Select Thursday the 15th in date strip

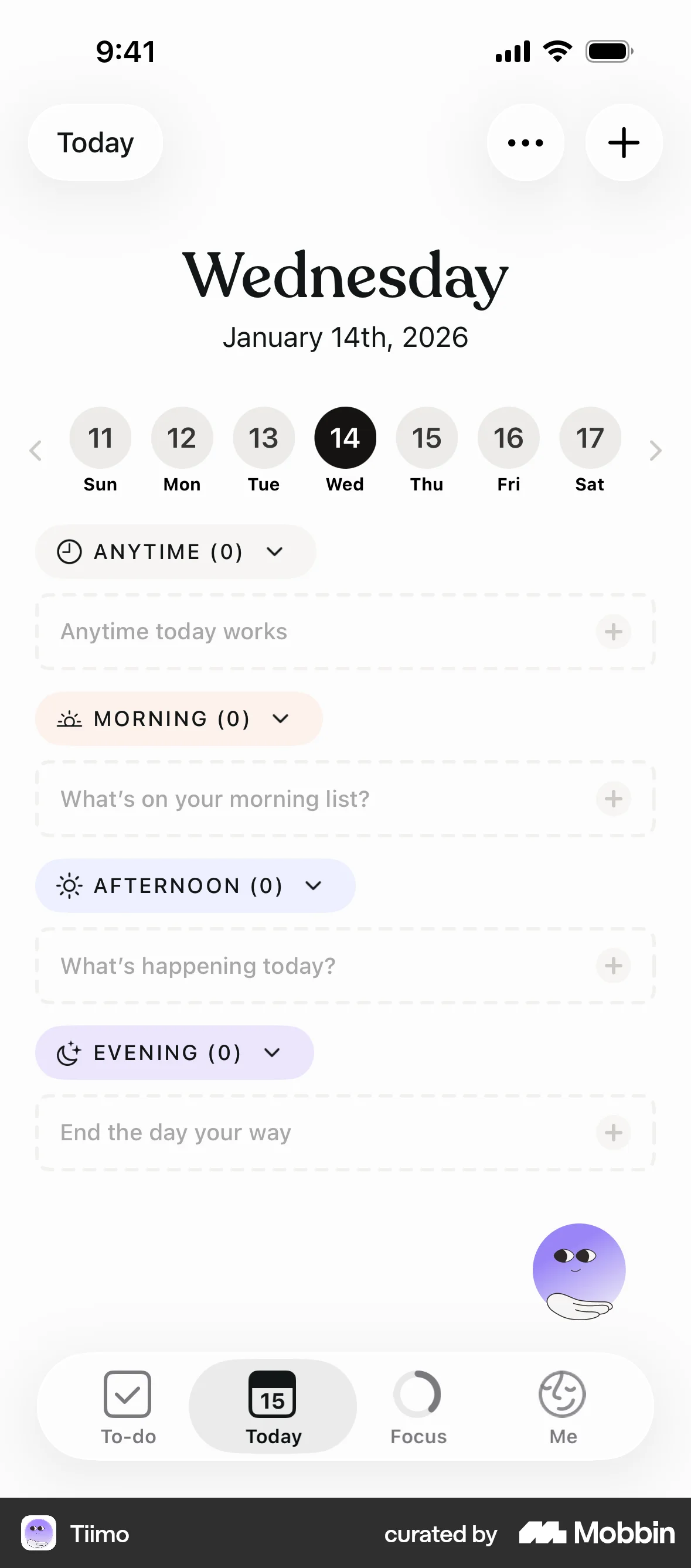tap(426, 437)
